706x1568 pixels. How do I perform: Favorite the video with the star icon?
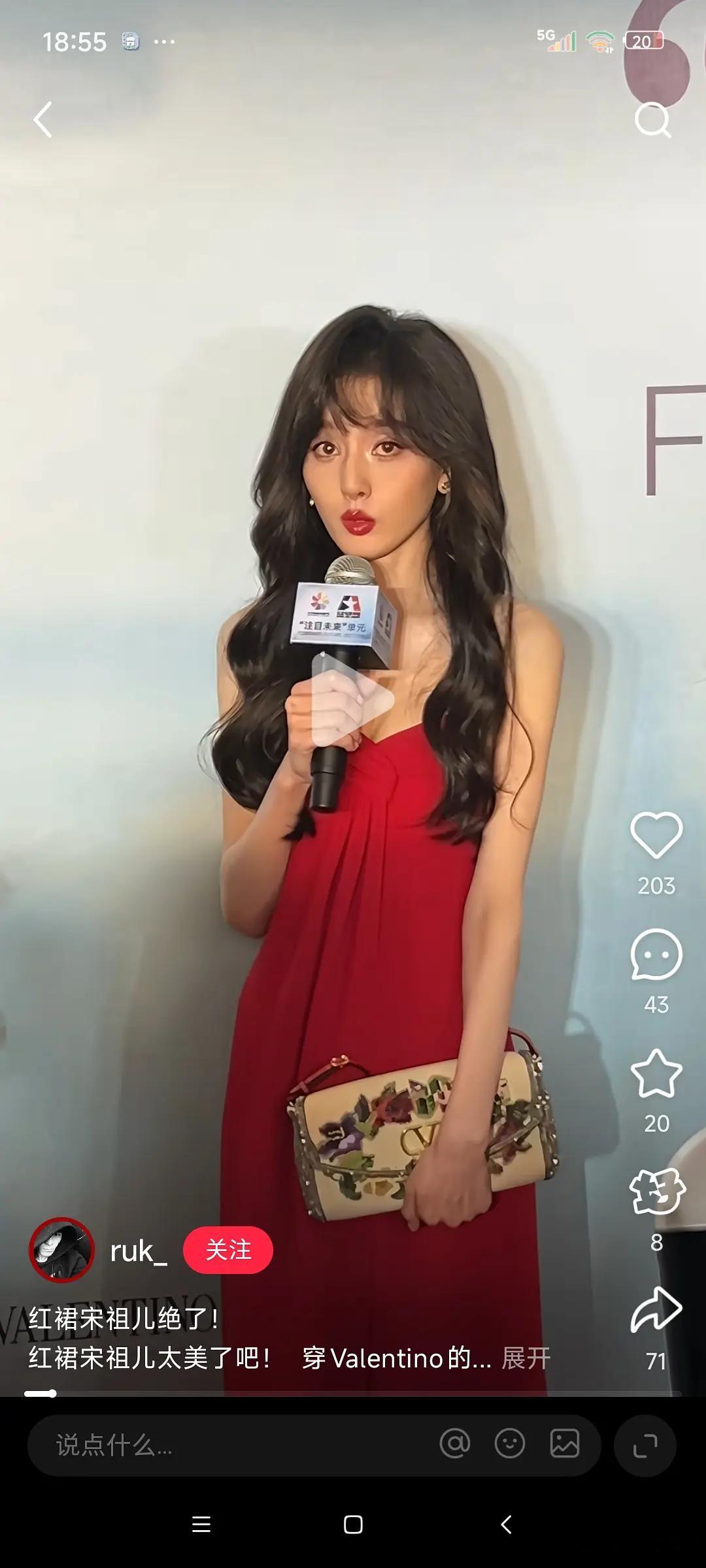click(x=655, y=1075)
